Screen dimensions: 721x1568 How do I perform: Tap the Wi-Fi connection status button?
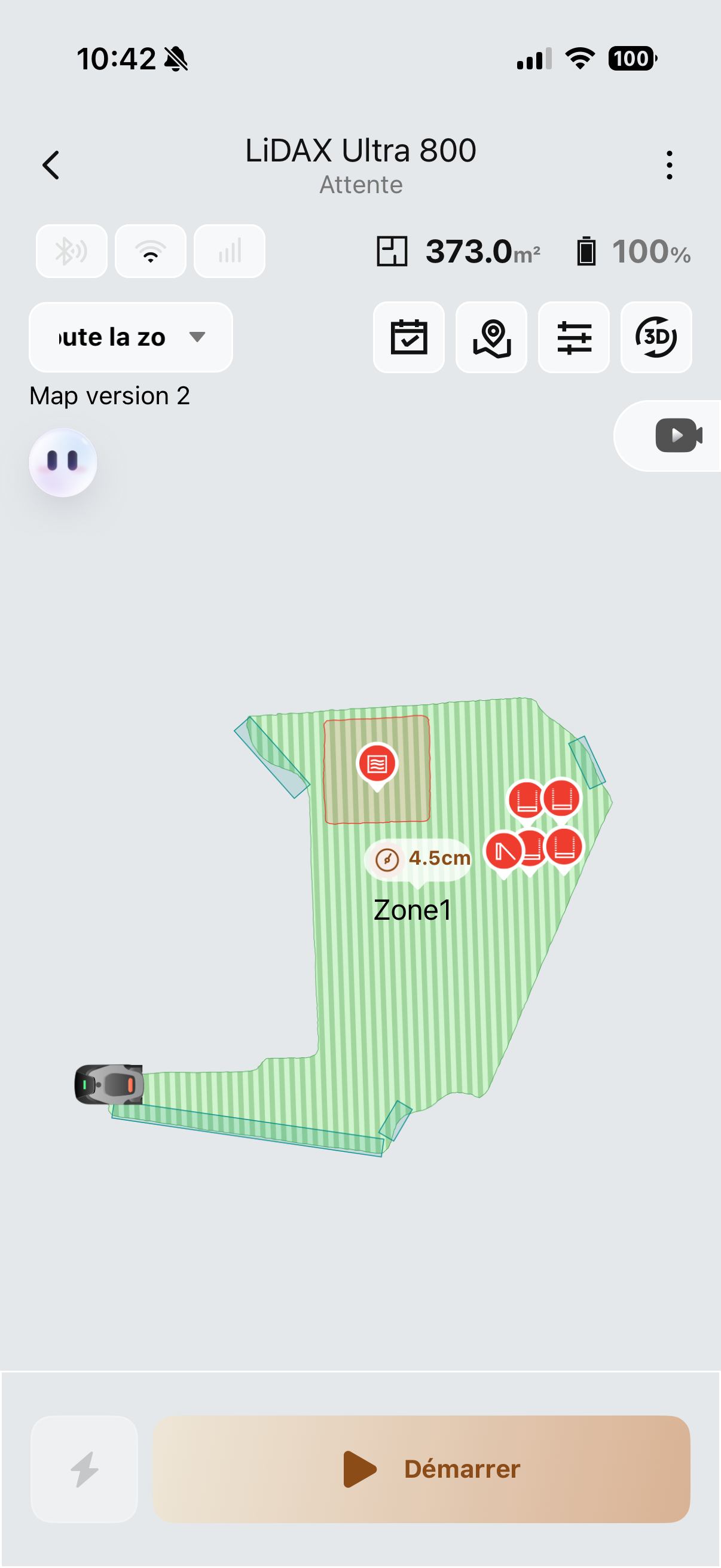(150, 251)
